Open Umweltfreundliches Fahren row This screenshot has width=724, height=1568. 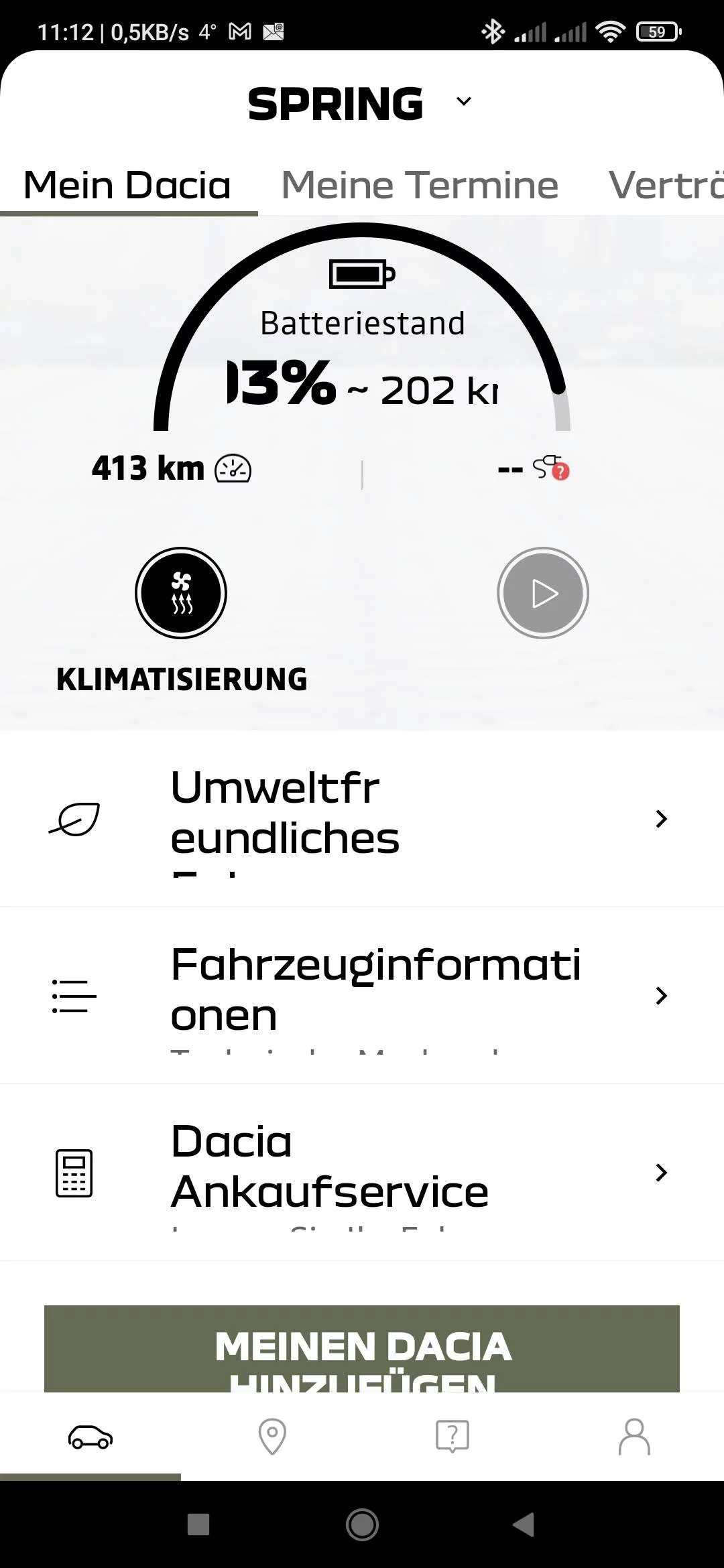coord(362,819)
